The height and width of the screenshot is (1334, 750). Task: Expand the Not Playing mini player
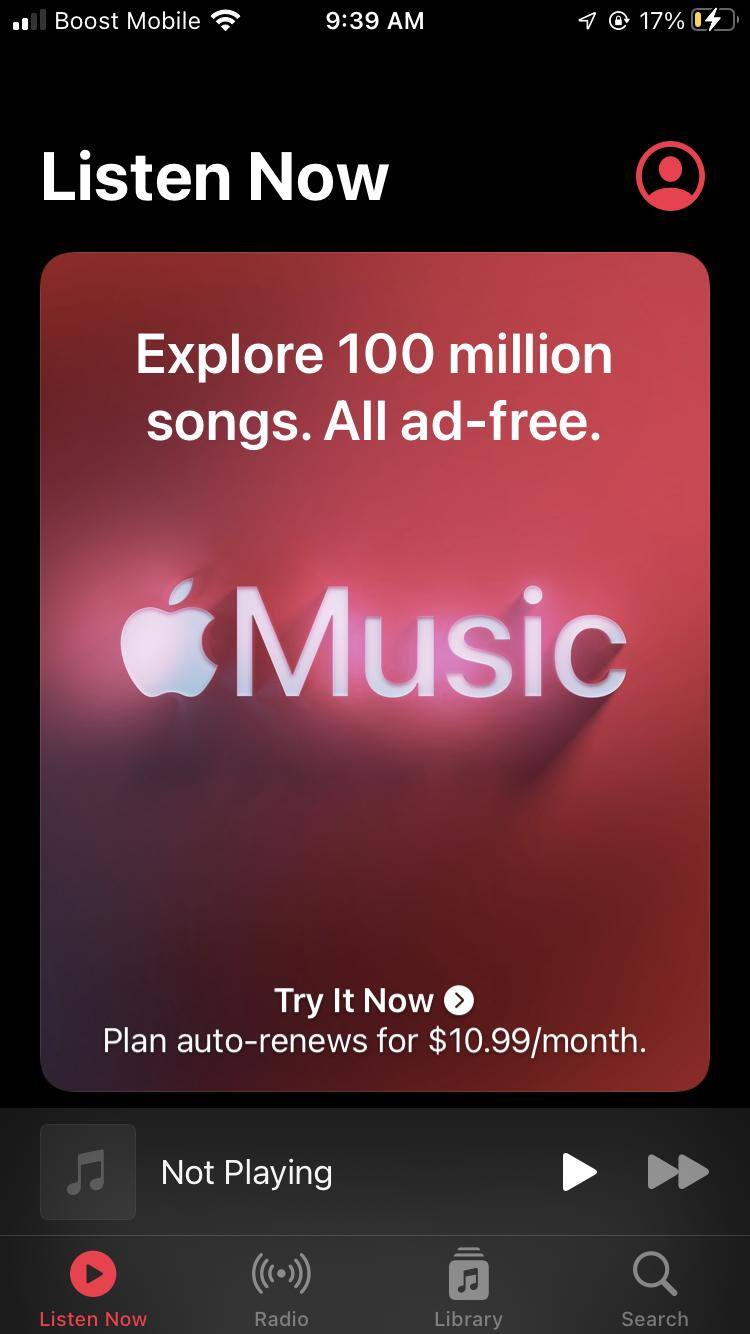pos(246,1172)
